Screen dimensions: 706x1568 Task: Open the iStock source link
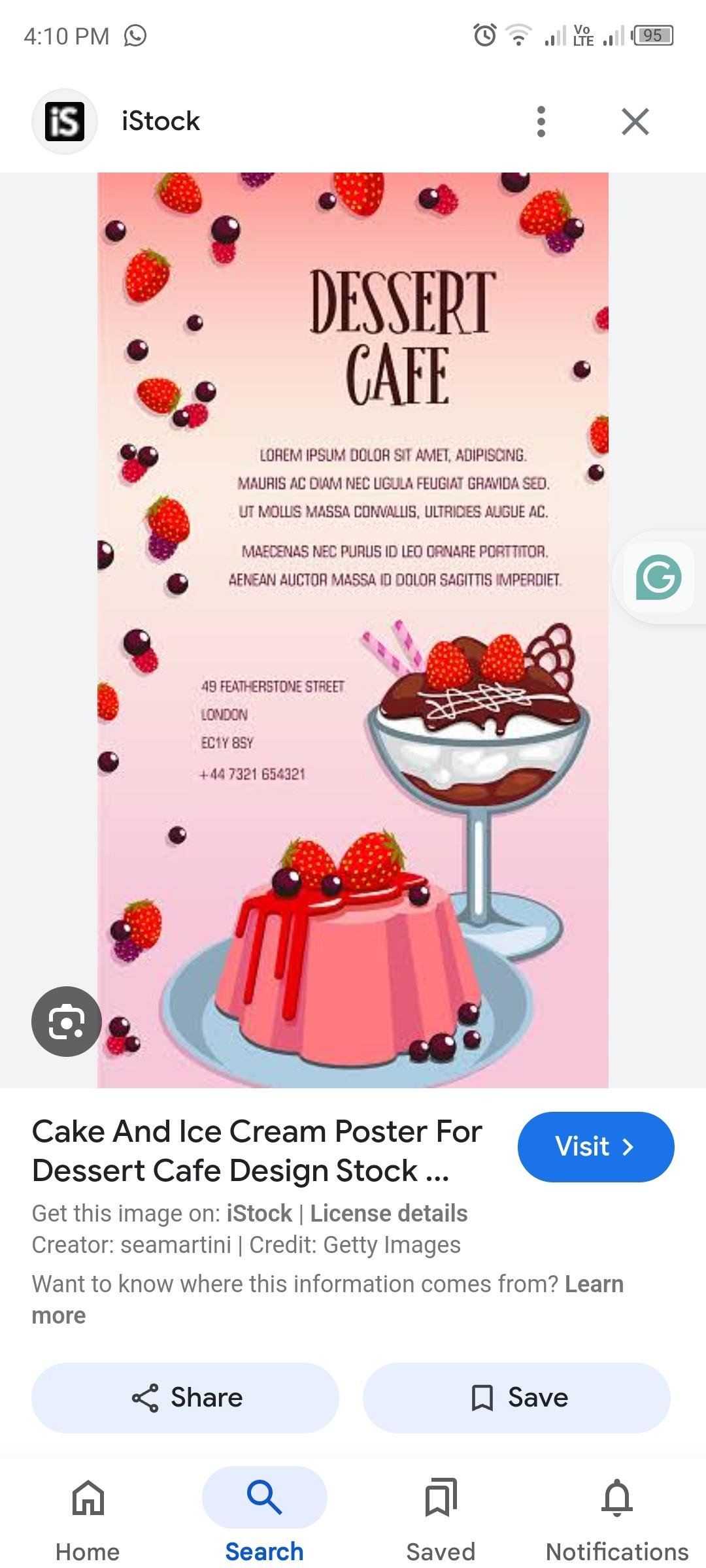[x=259, y=1213]
